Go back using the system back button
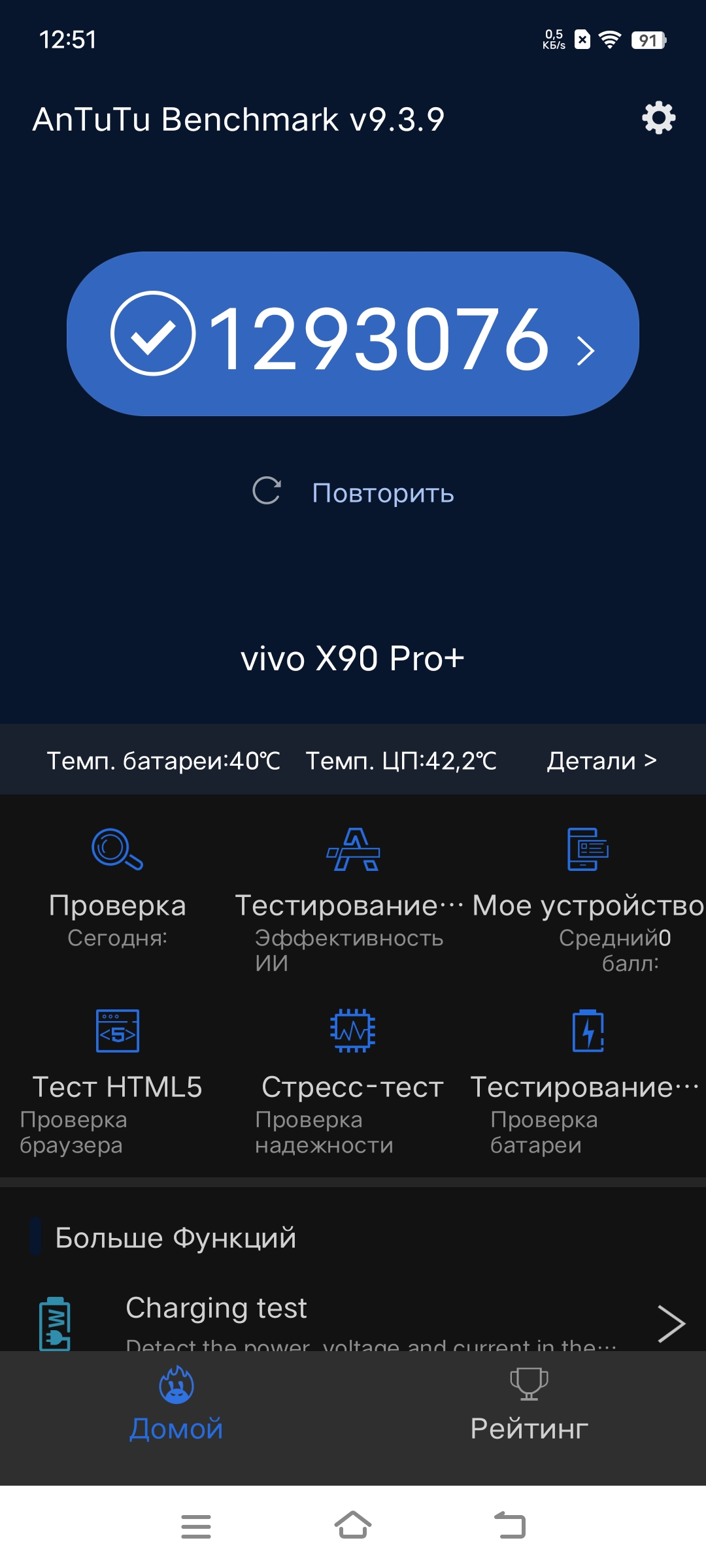The image size is (706, 1568). 511,1527
